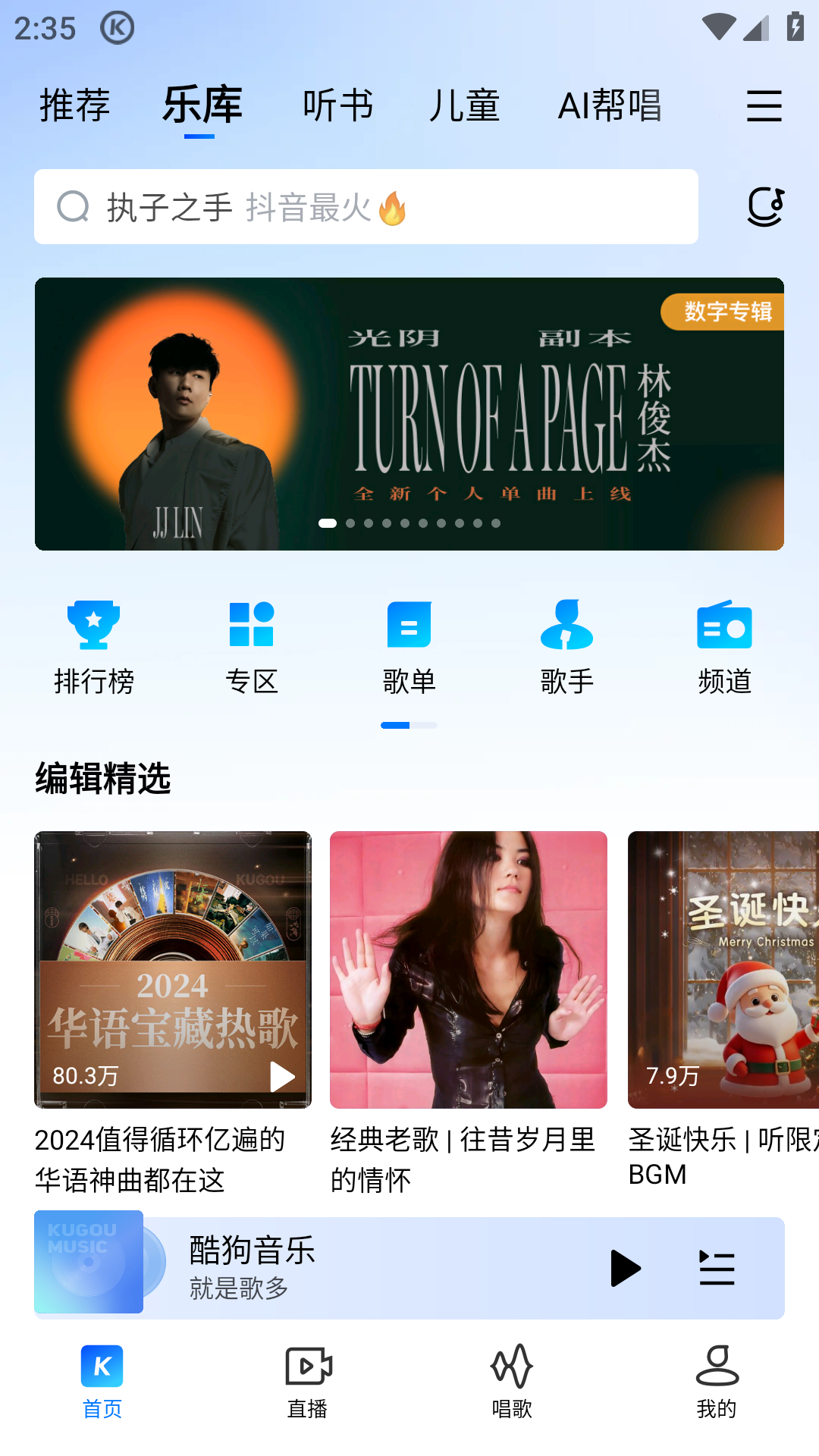Image resolution: width=819 pixels, height=1456 pixels.
Task: Open the song recognition icon beside search
Action: [x=764, y=207]
